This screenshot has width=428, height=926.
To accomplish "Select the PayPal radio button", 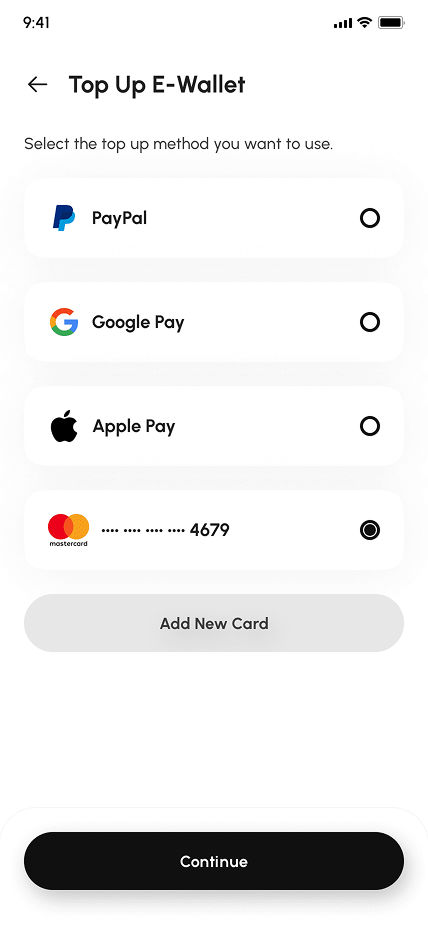I will click(x=370, y=219).
